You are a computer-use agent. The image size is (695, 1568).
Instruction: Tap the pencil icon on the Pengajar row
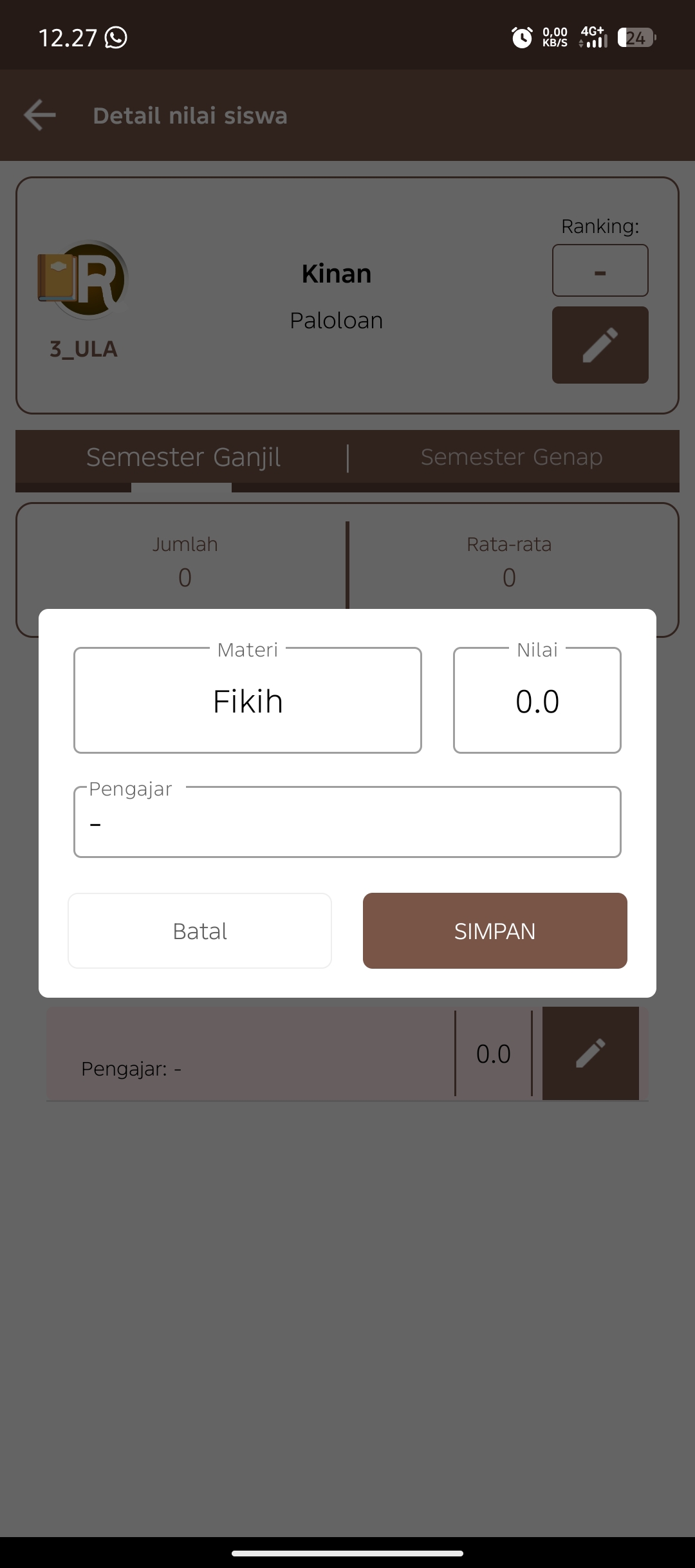pyautogui.click(x=590, y=1053)
